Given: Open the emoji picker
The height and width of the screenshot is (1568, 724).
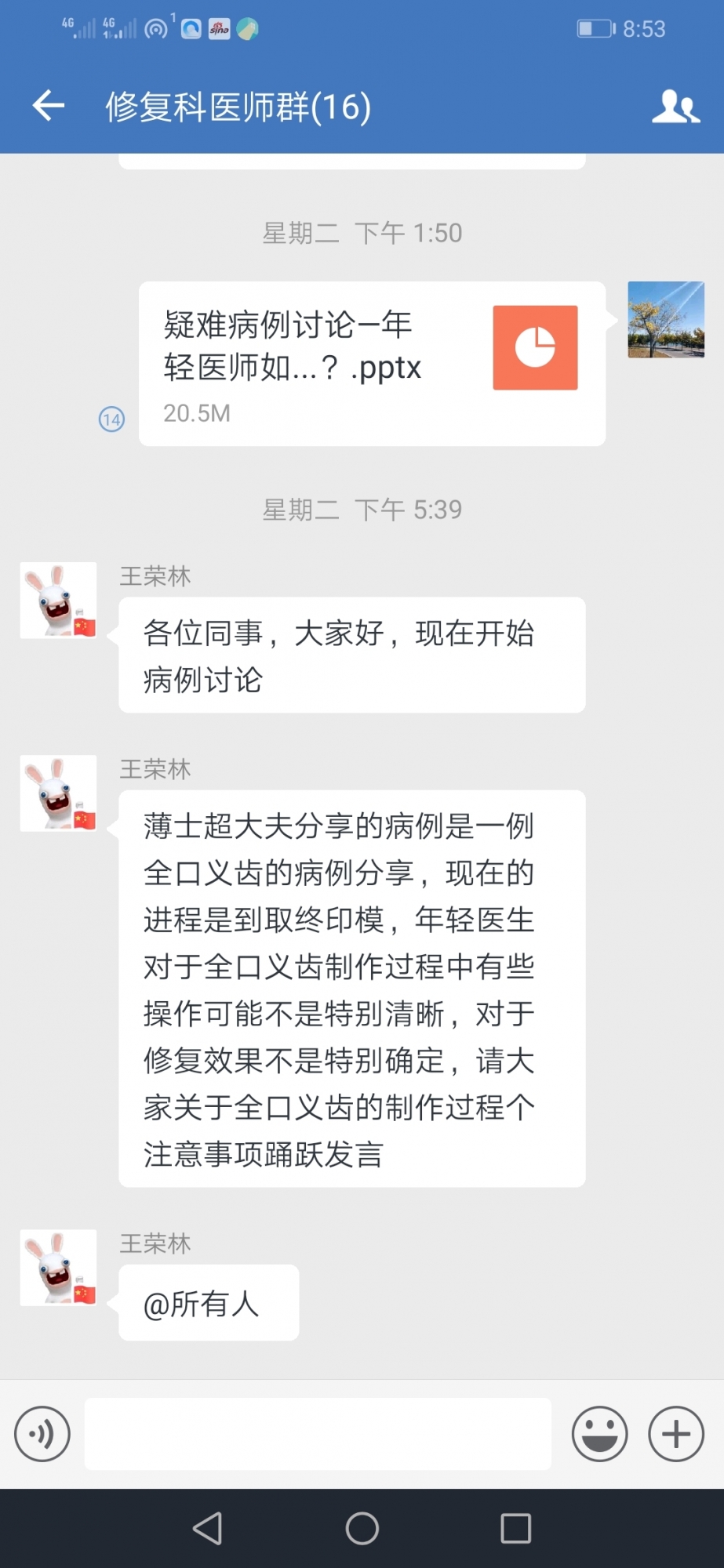Looking at the screenshot, I should tap(599, 1434).
